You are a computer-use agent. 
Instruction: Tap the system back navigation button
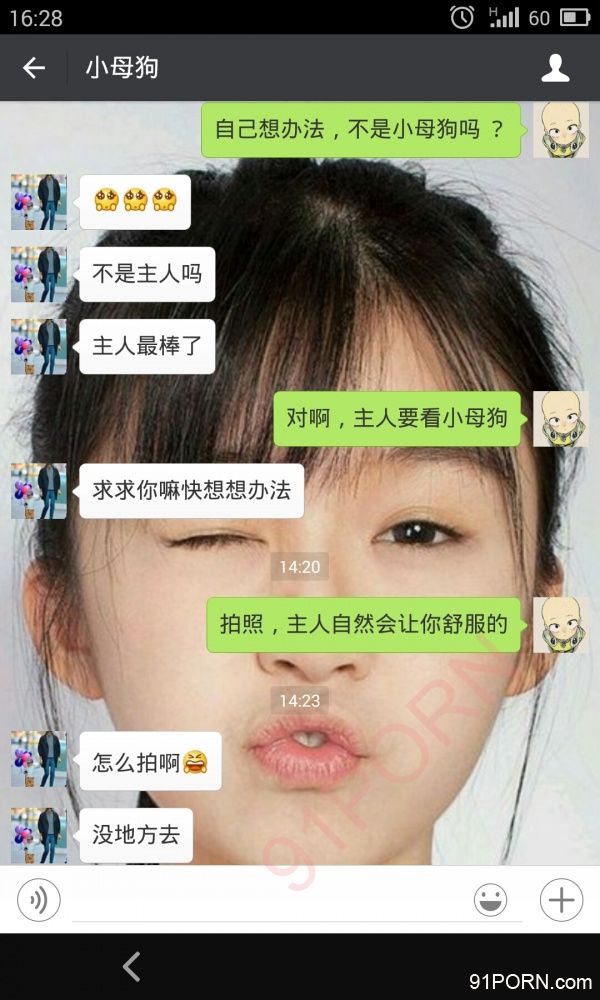pyautogui.click(x=131, y=966)
